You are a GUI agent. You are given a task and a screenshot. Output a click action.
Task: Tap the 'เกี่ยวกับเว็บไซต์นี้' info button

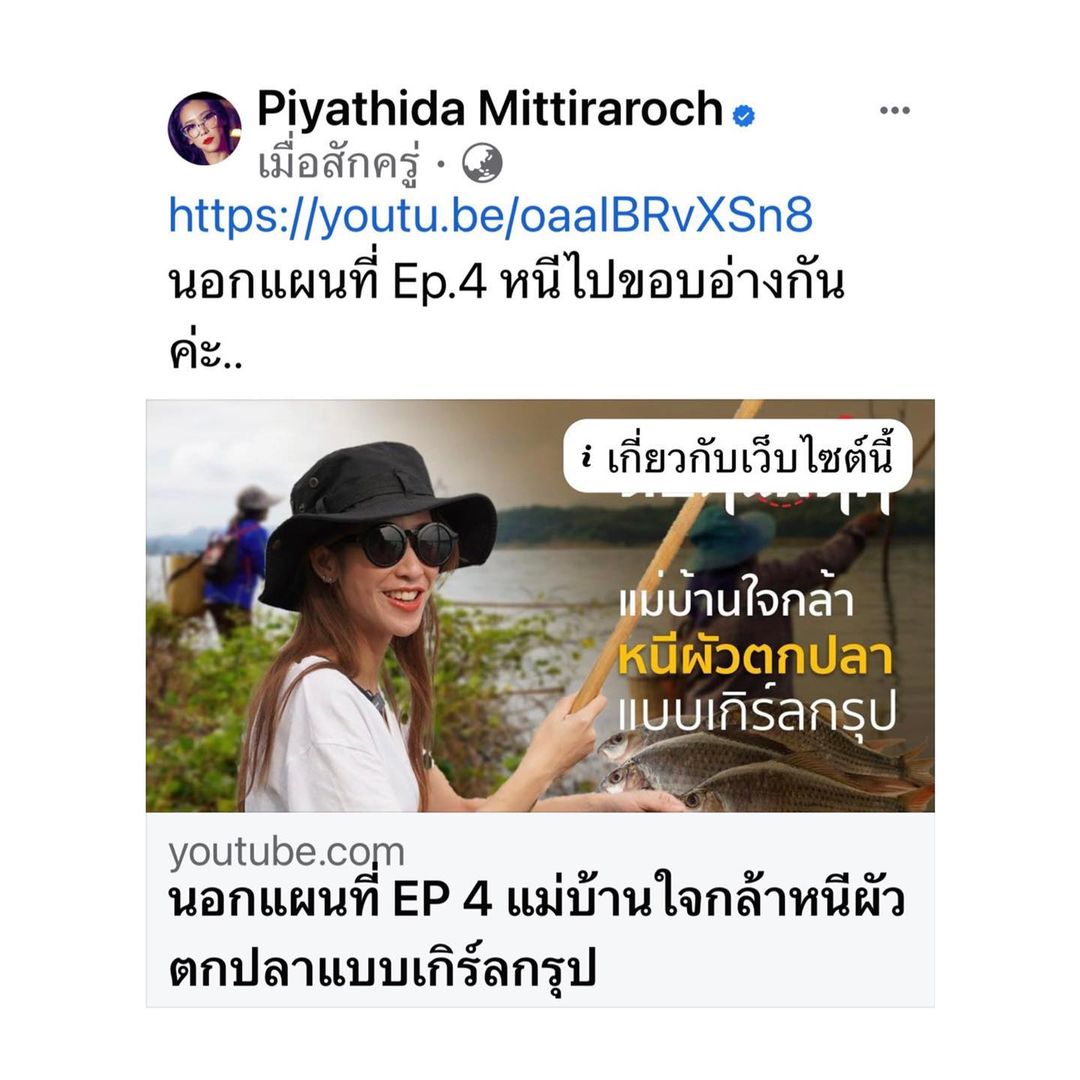737,459
